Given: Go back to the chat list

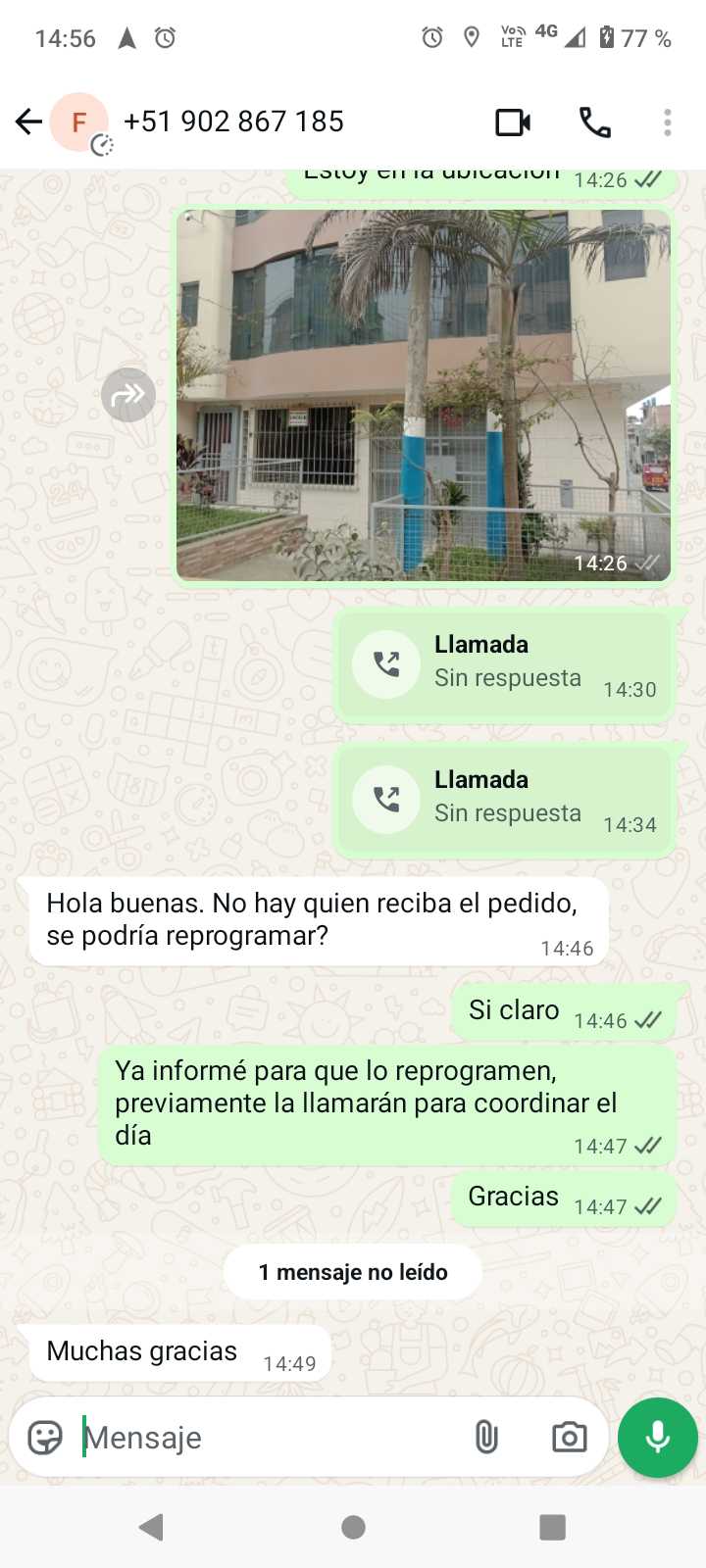Looking at the screenshot, I should [28, 122].
